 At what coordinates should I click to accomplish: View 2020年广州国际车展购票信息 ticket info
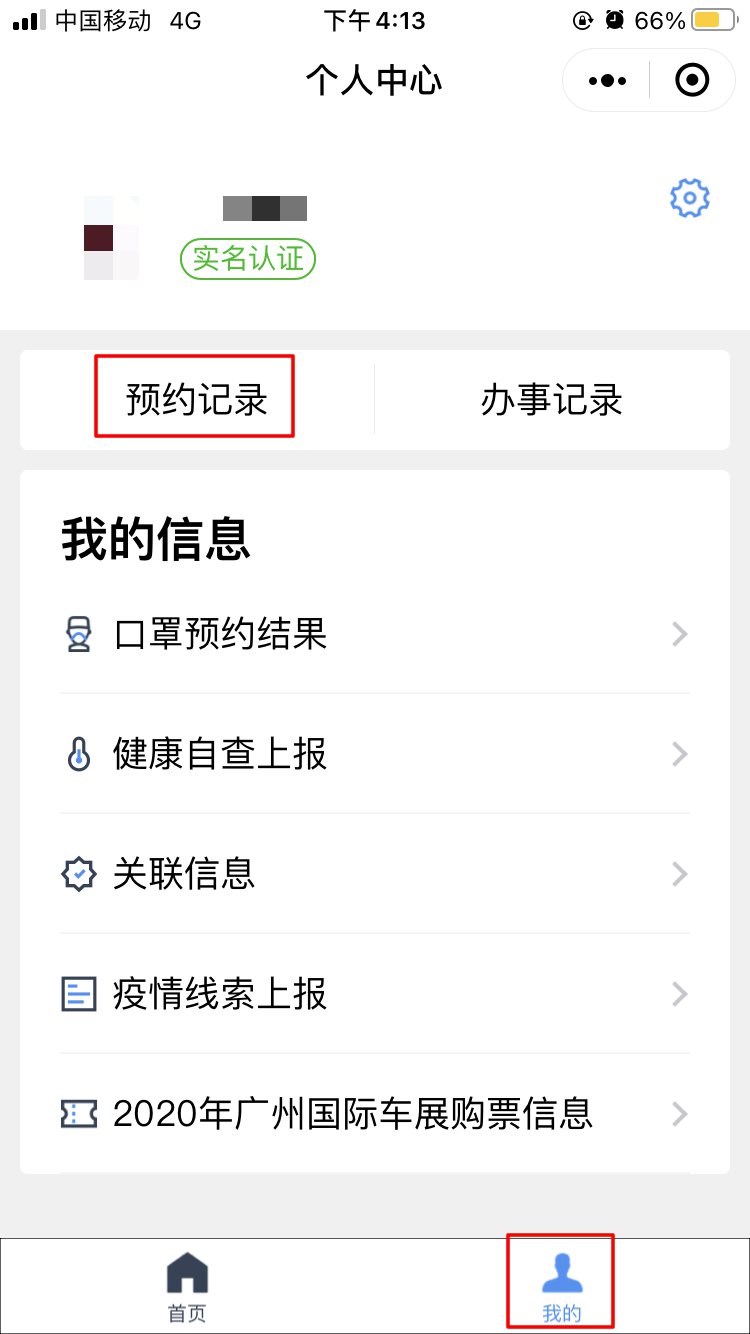[375, 1113]
